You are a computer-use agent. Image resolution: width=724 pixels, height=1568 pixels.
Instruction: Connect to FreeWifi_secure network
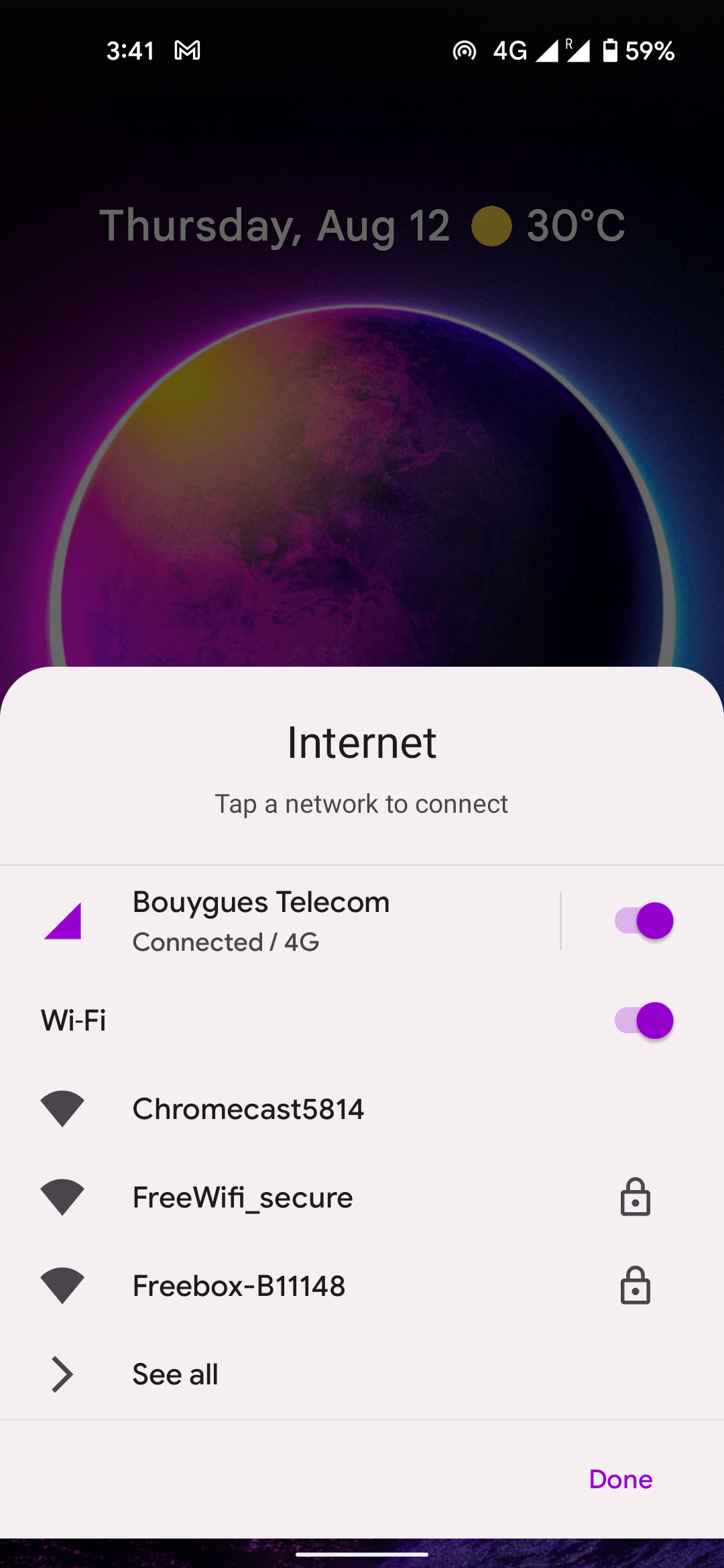click(x=243, y=1197)
